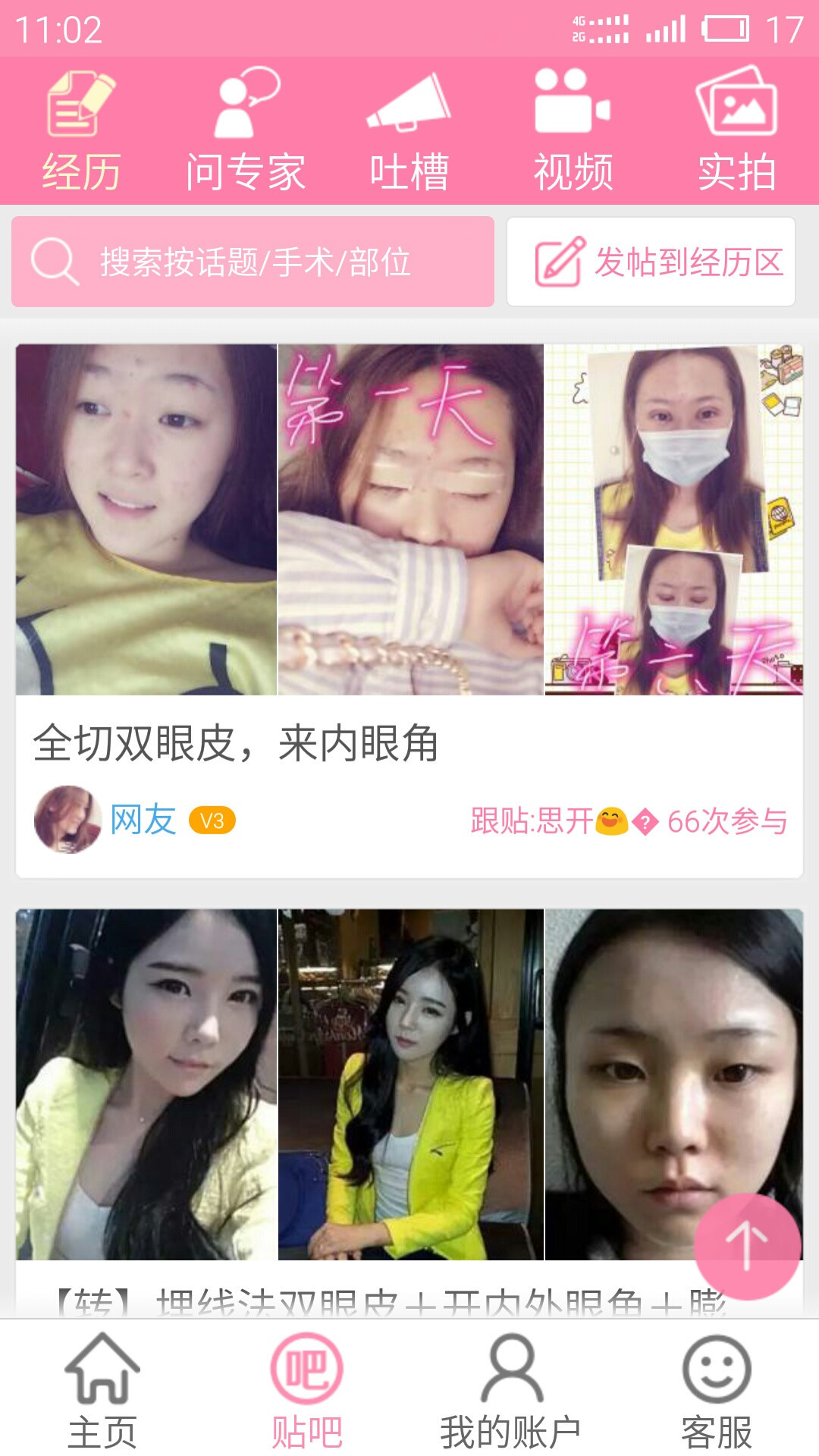Select the 贴吧 bottom tab
819x1456 pixels.
point(307,1389)
